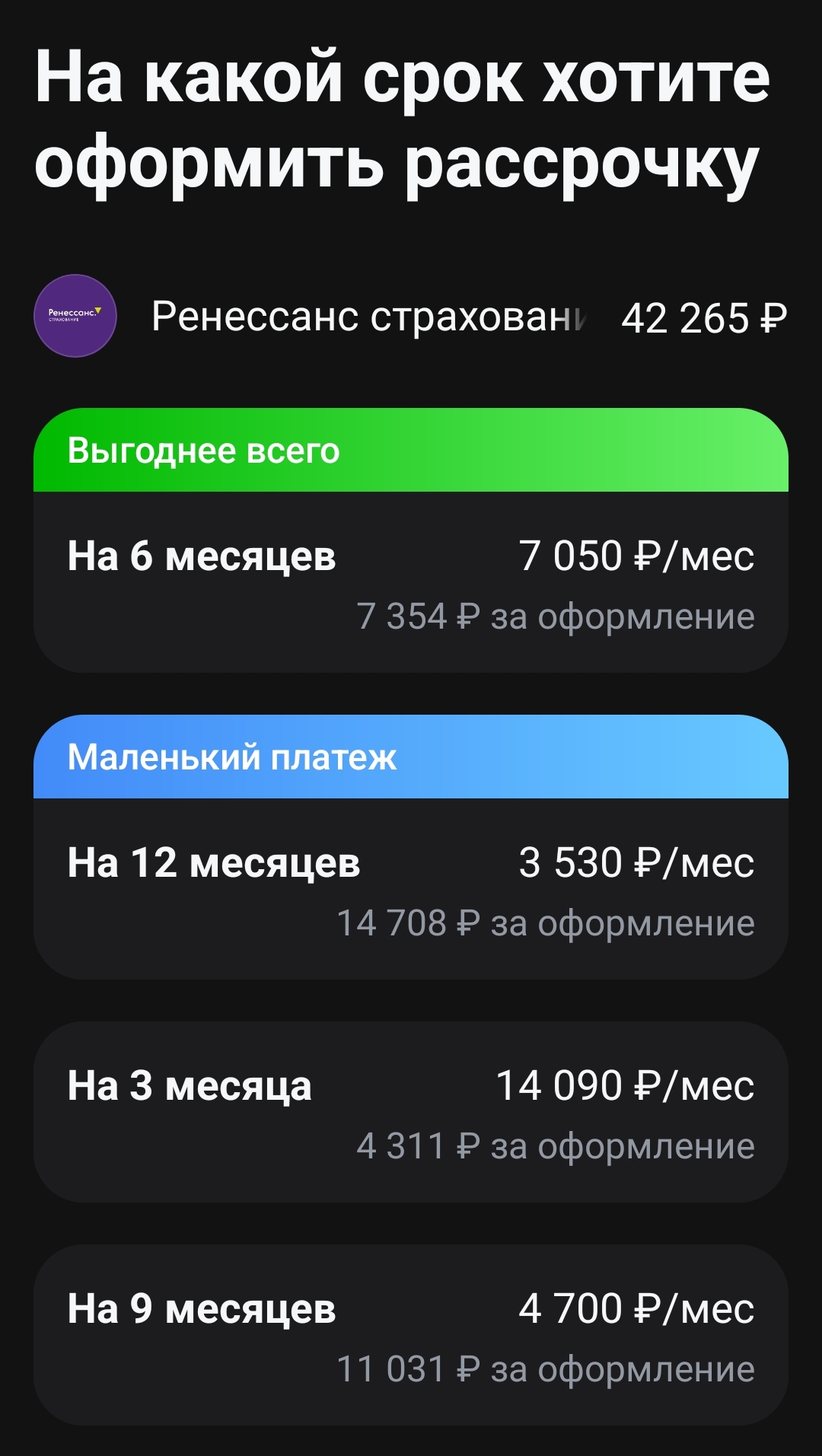Choose the 12-month installment option

click(411, 889)
